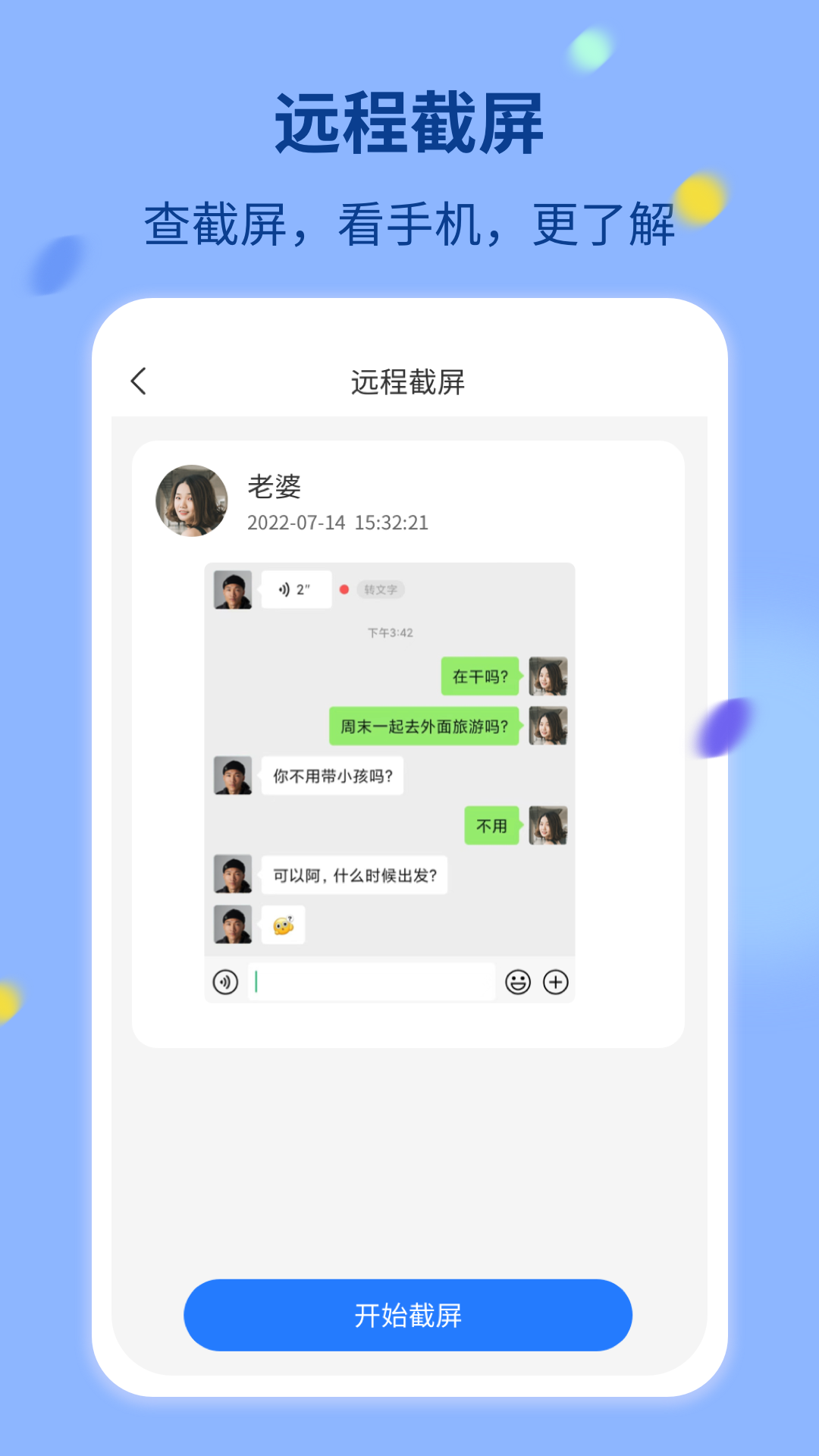
Task: Tap the female avatar next to 不用 reply
Action: point(548,827)
